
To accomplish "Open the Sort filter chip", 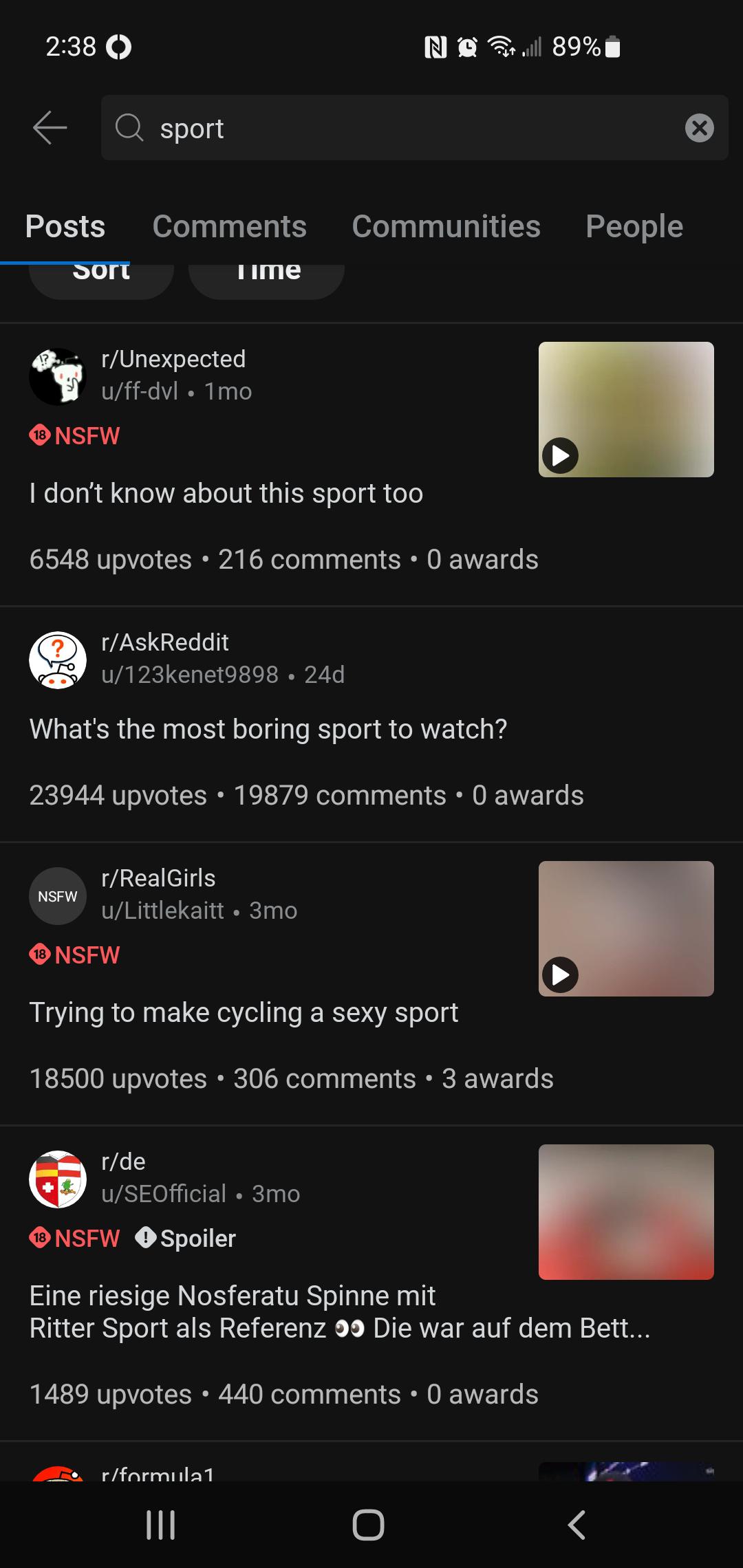I will click(101, 279).
